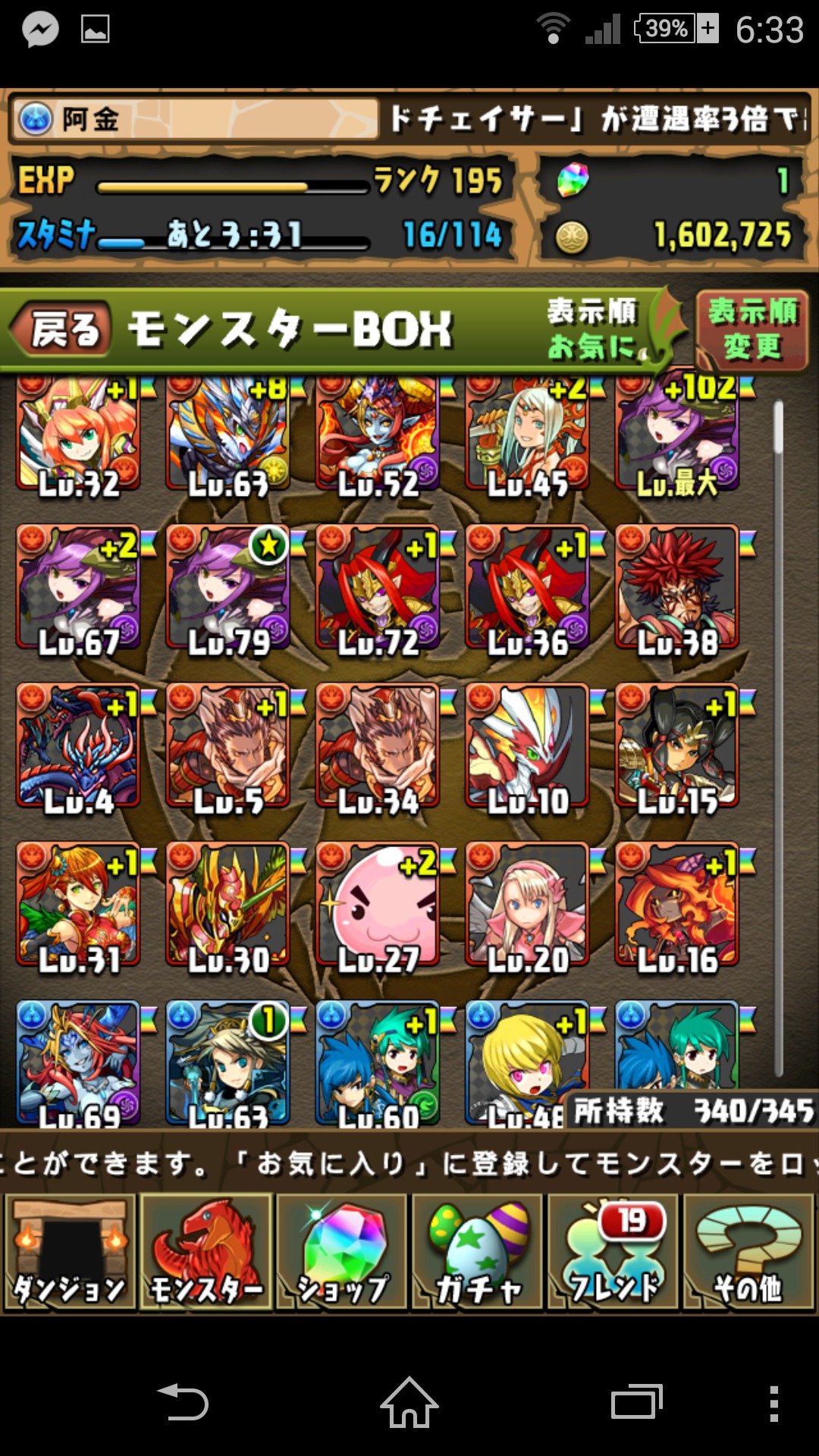Open the 表示順変更 sort order button
Screen dimensions: 819x1456
point(752,330)
